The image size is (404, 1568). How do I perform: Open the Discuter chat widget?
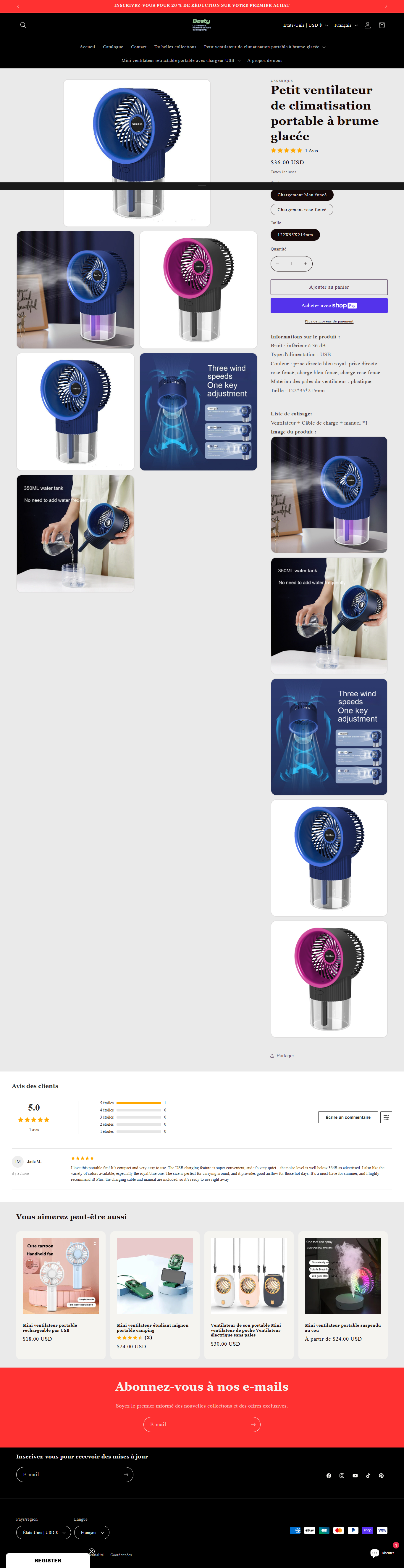382,1553
